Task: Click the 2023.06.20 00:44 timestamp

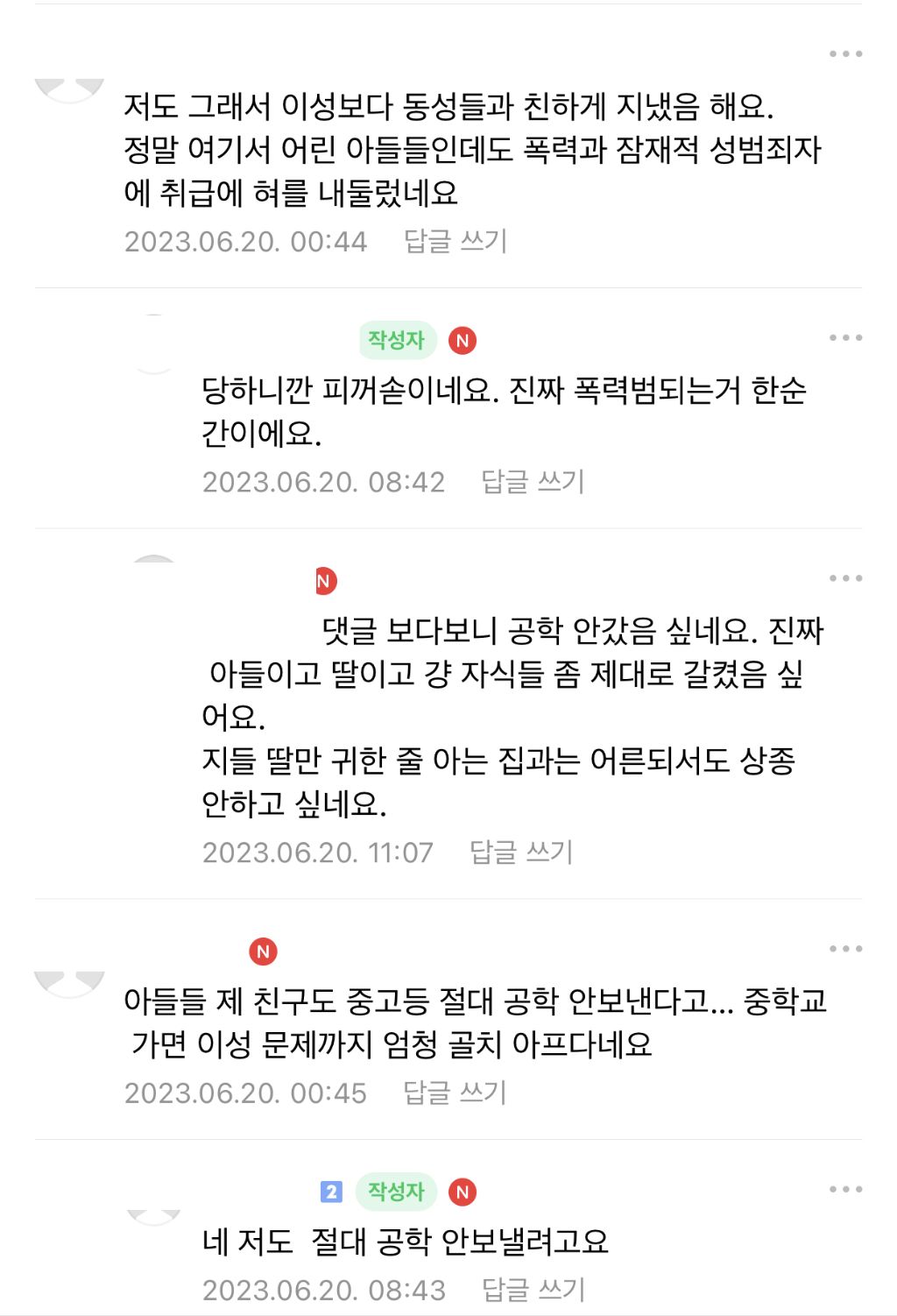Action: [245, 243]
